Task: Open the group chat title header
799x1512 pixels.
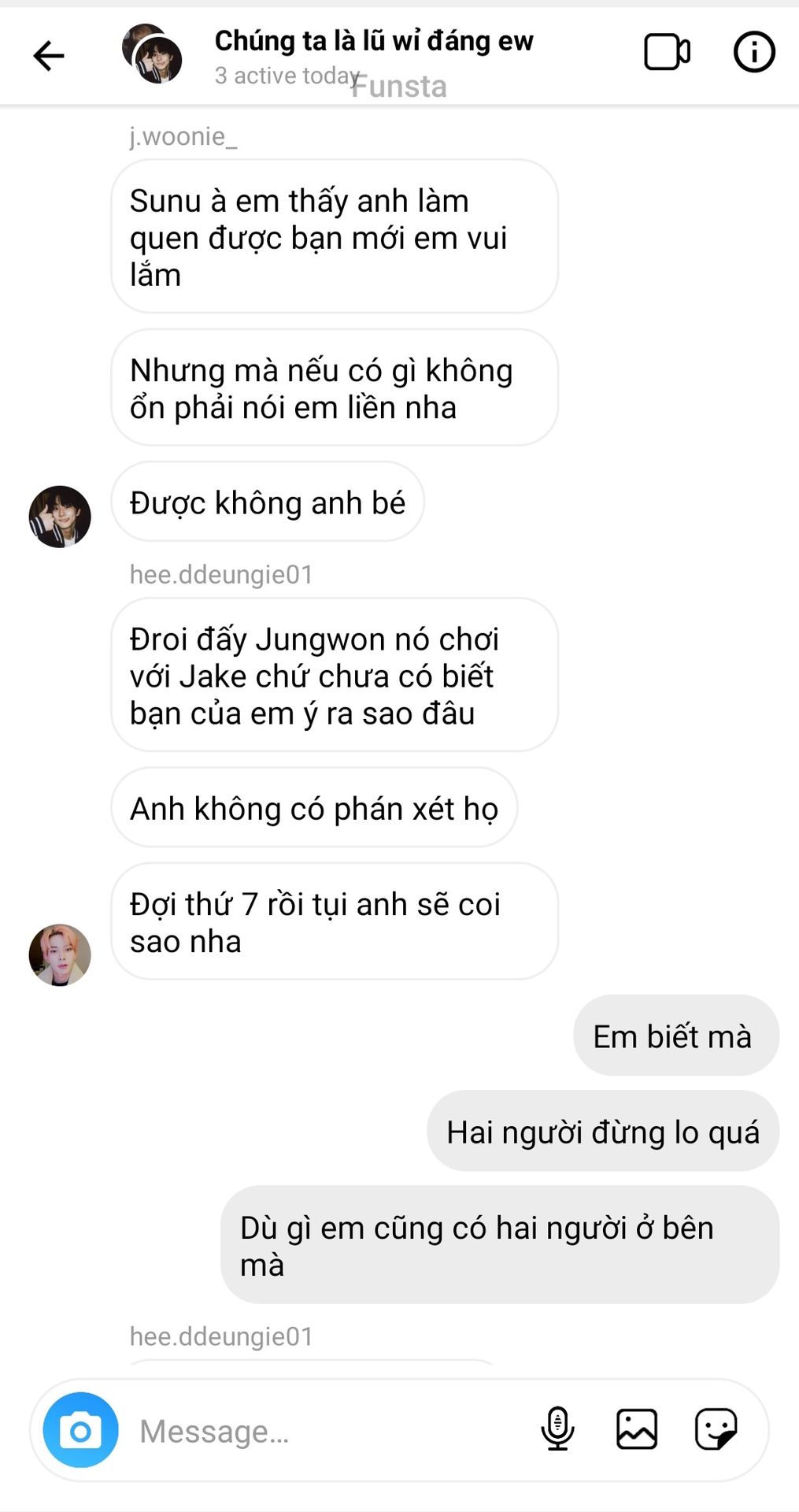Action: [x=373, y=41]
